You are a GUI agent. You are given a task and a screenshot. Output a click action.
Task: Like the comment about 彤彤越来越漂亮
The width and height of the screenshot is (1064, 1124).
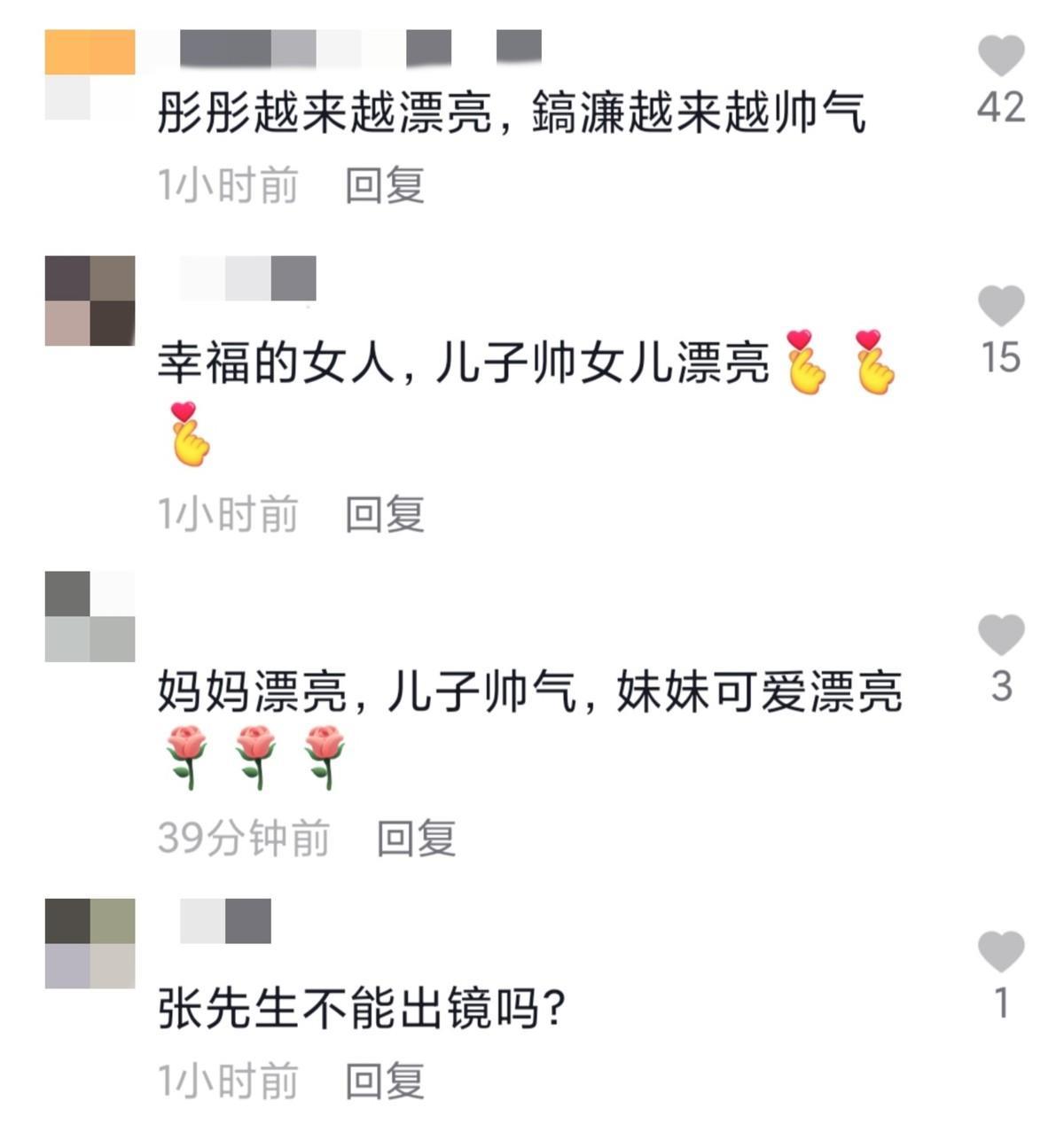[1001, 57]
